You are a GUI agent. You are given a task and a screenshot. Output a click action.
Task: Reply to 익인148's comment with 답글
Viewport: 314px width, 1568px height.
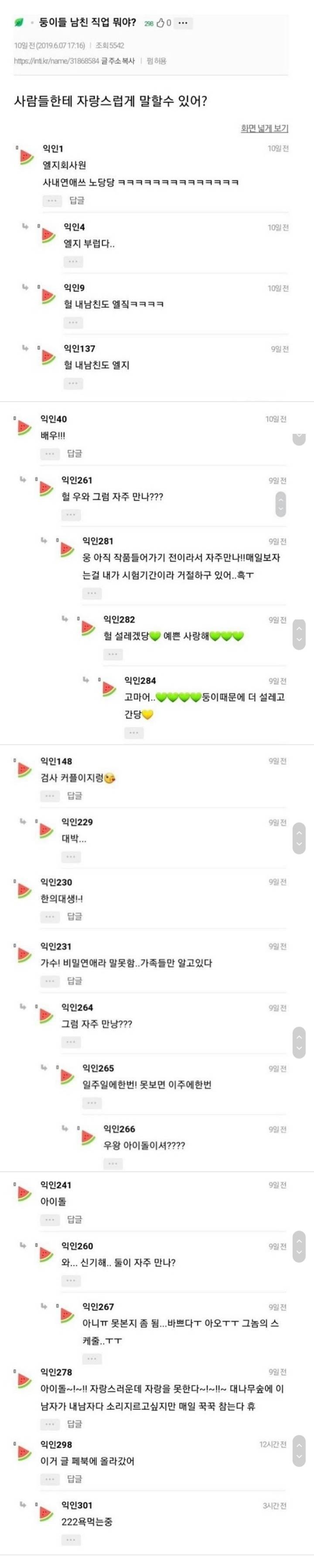75,796
